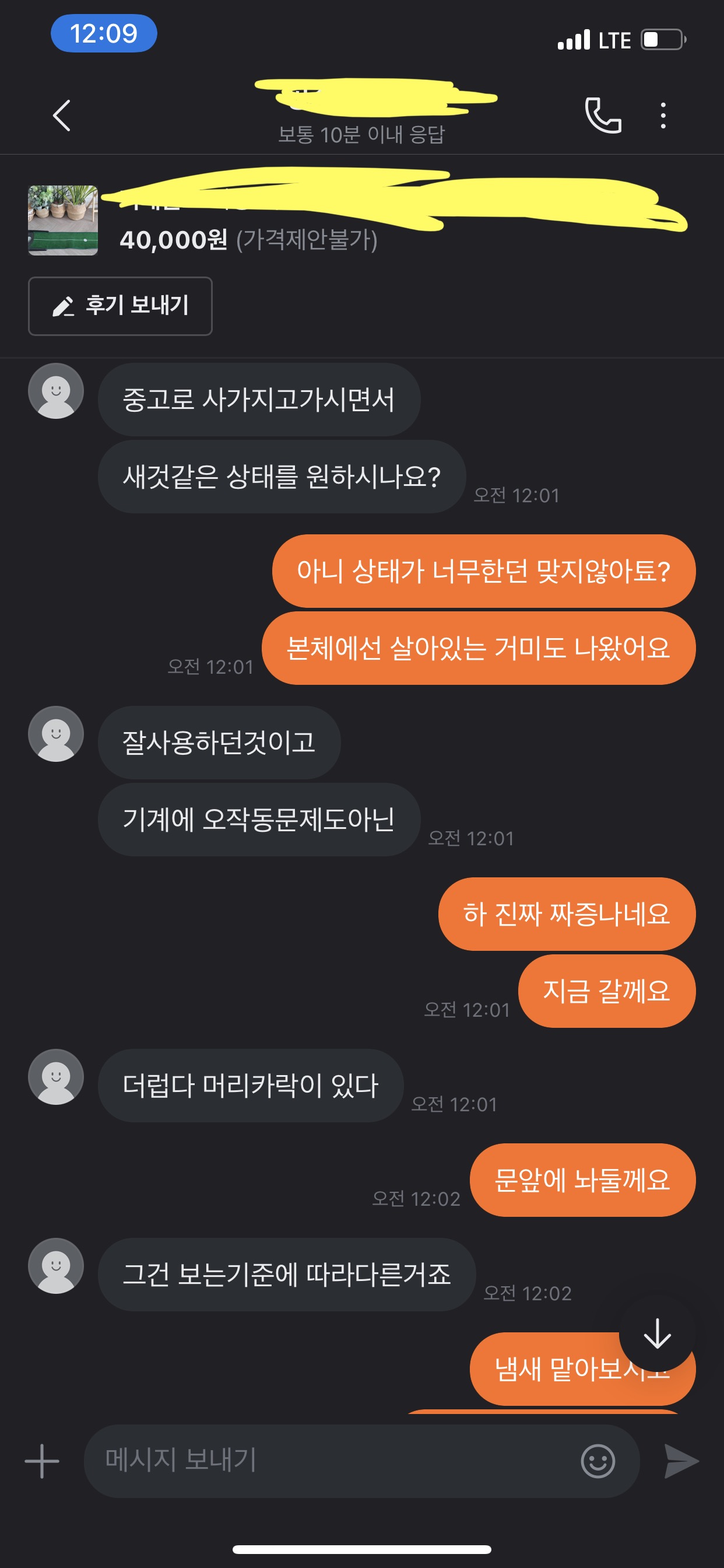
Task: Open the 40,000원 product listing thumbnail
Action: 63,220
